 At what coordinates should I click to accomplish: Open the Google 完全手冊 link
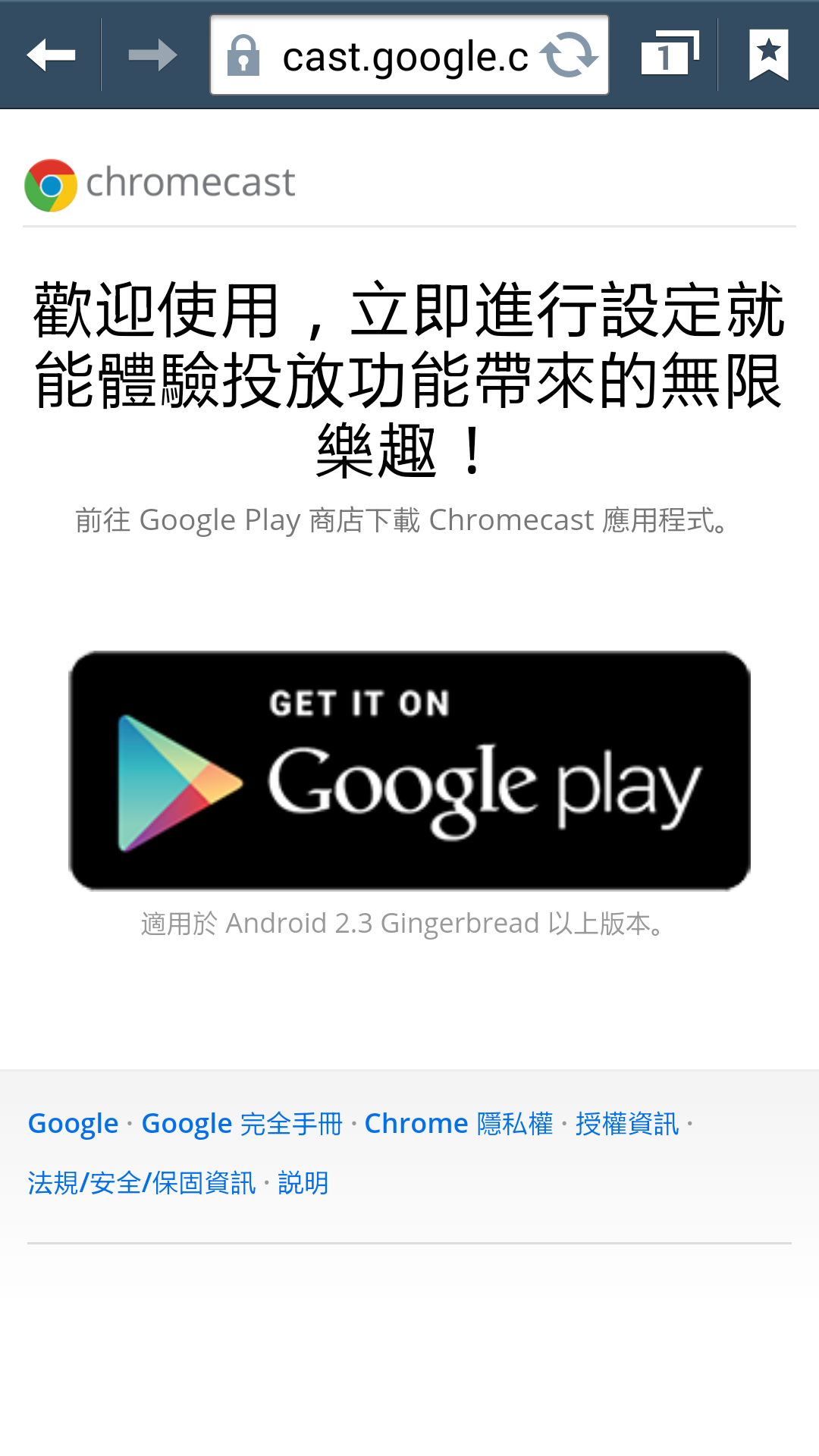(x=241, y=1124)
